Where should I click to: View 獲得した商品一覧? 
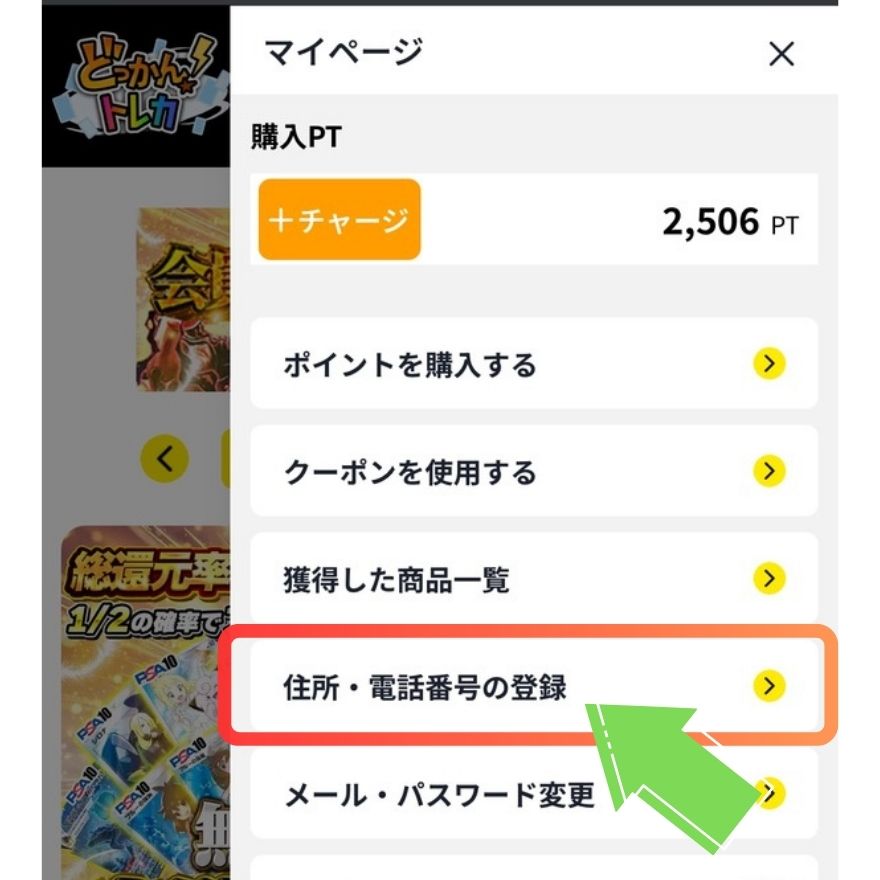coord(532,578)
